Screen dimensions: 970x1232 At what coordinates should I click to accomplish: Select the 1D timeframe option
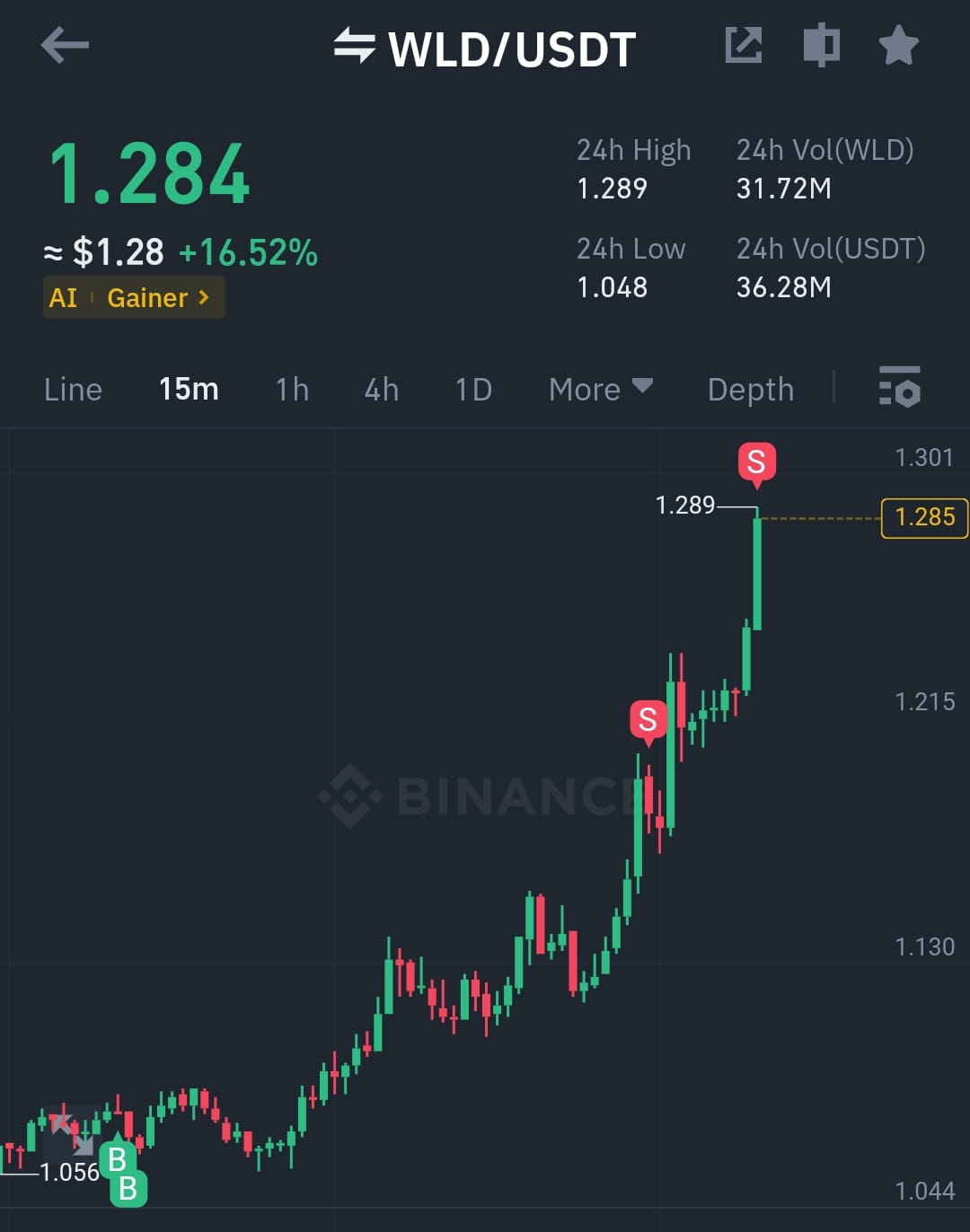472,389
